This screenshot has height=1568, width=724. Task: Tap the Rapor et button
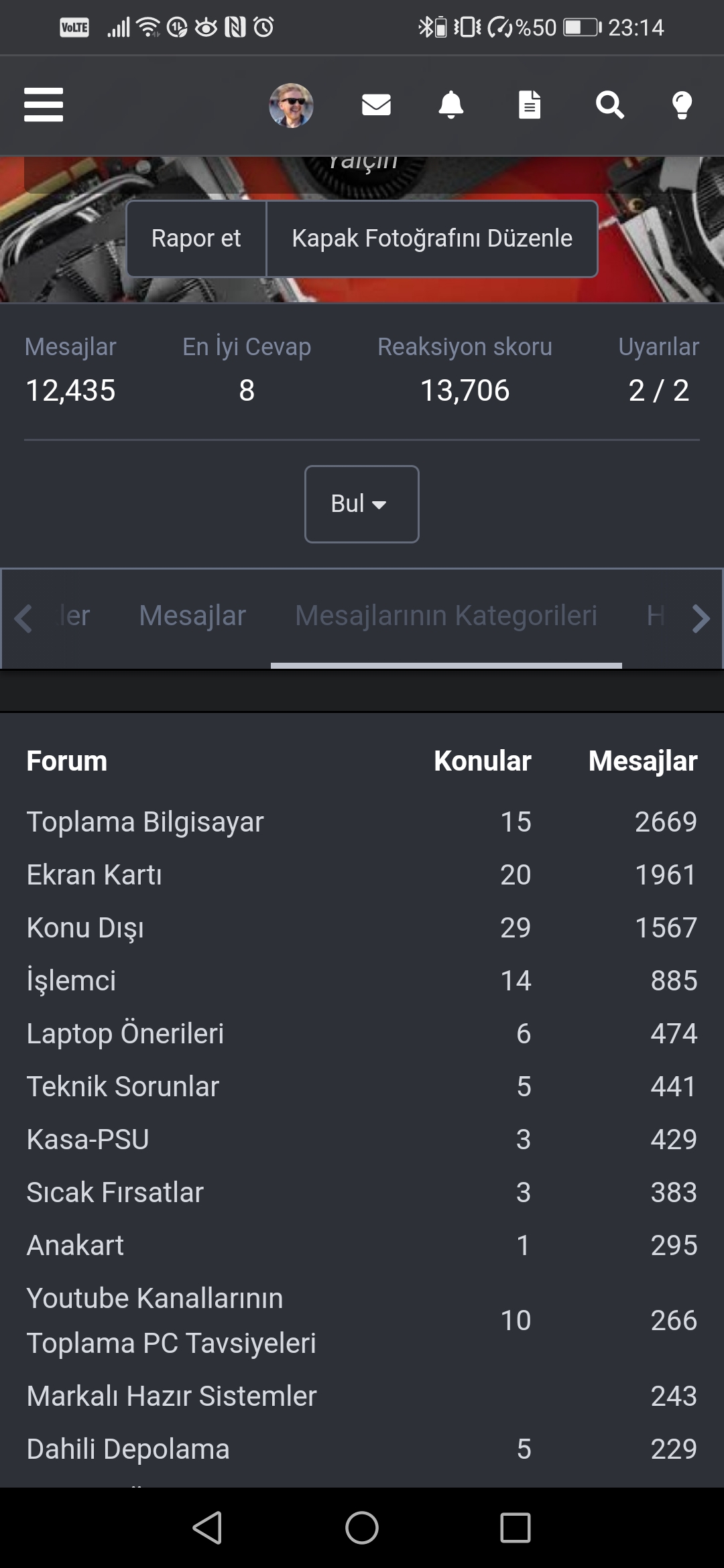pos(196,239)
